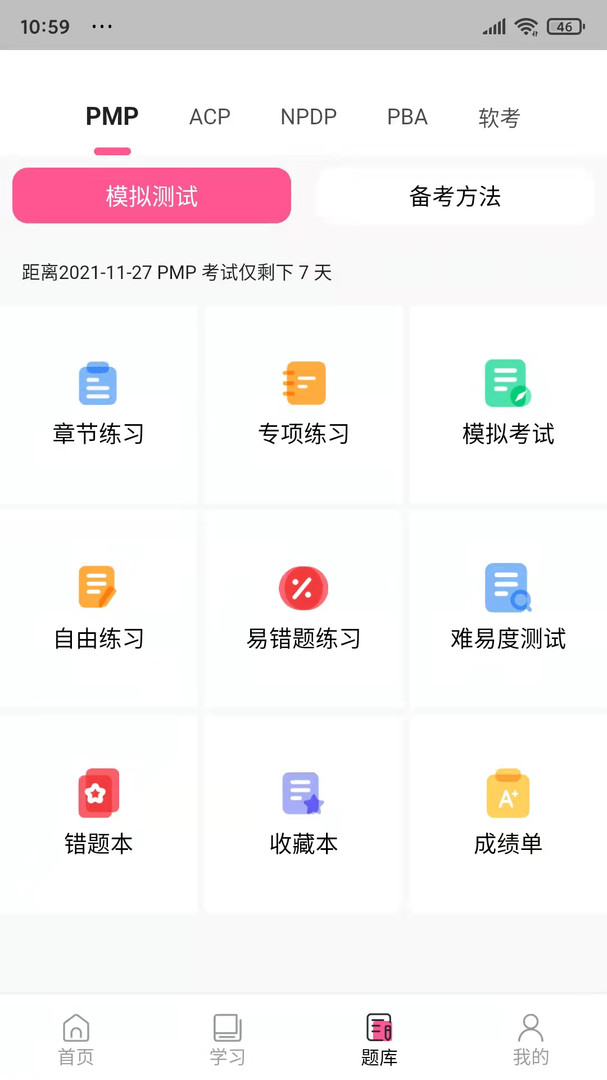Viewport: 607px width, 1080px height.
Task: Select 题库 bottom tab
Action: pos(379,1039)
